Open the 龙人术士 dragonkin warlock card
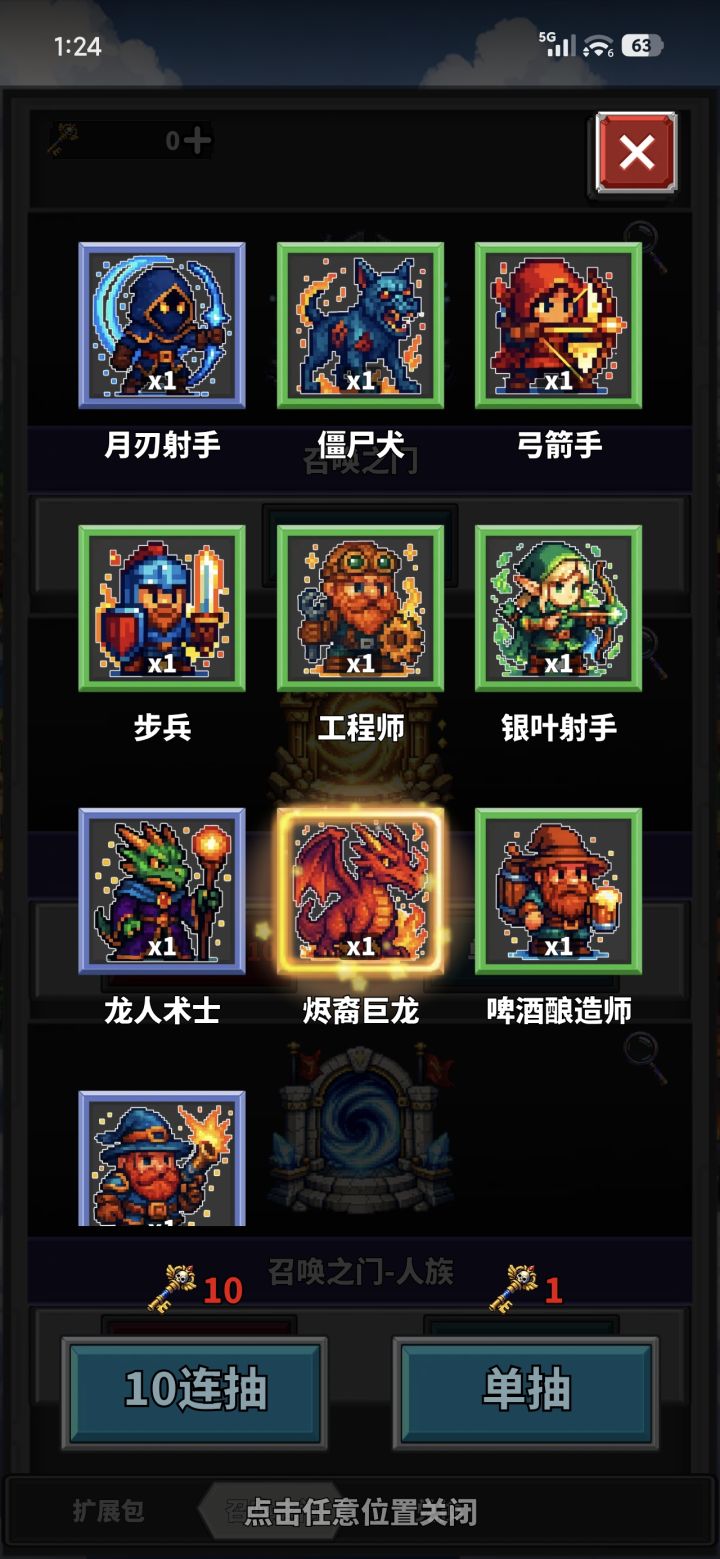This screenshot has height=1559, width=720. tap(160, 890)
